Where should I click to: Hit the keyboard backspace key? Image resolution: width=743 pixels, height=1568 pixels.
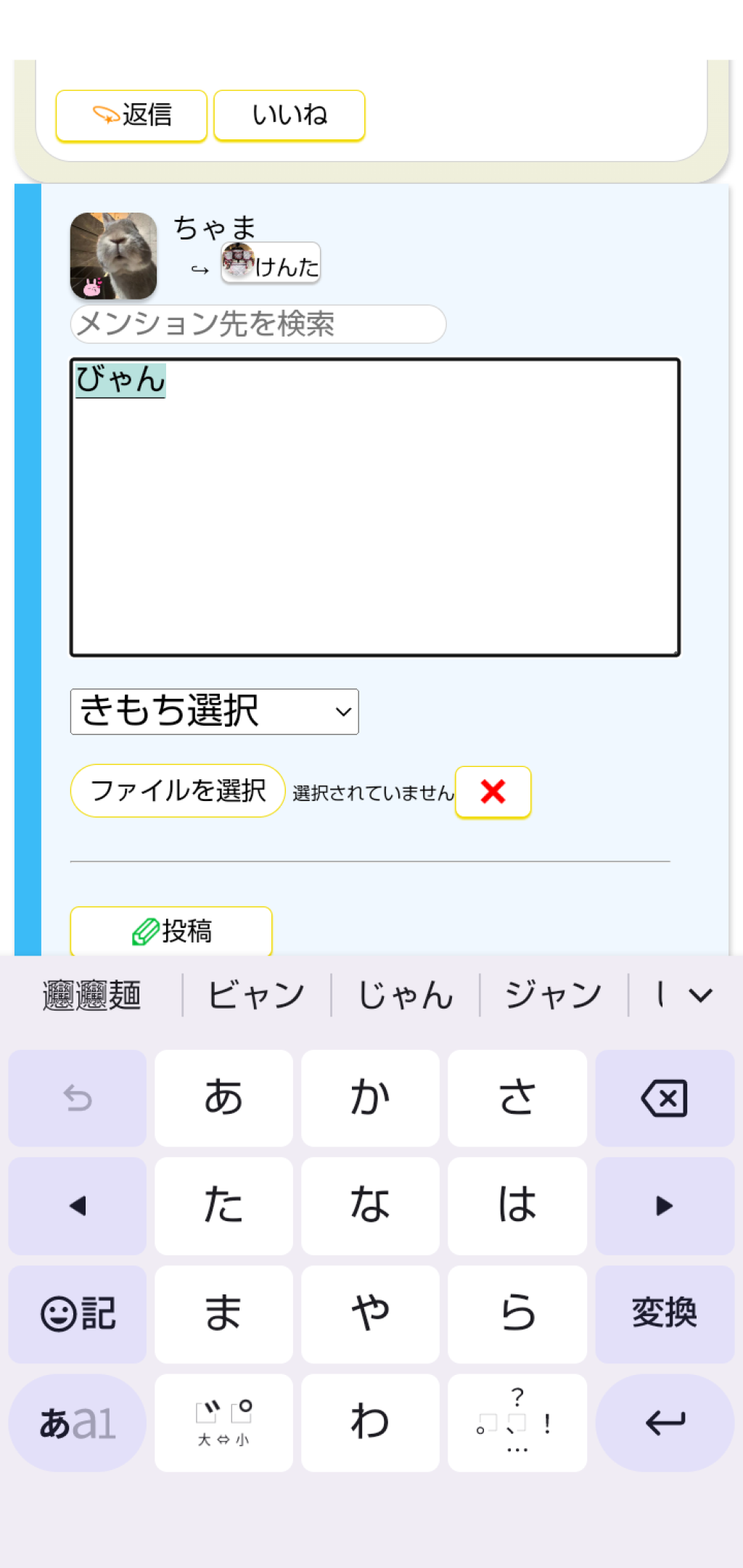coord(664,1098)
